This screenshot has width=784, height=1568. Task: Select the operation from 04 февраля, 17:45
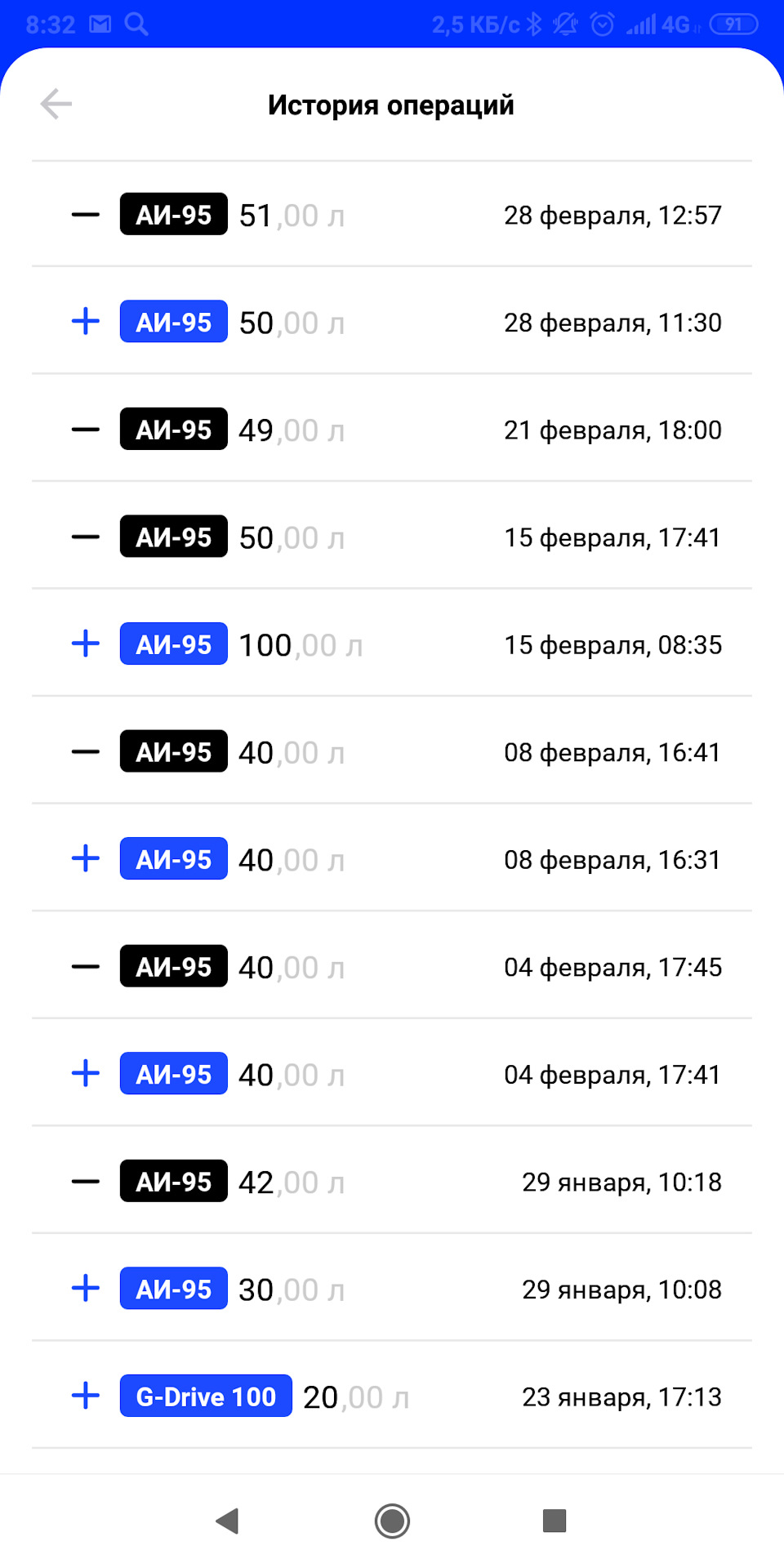392,966
